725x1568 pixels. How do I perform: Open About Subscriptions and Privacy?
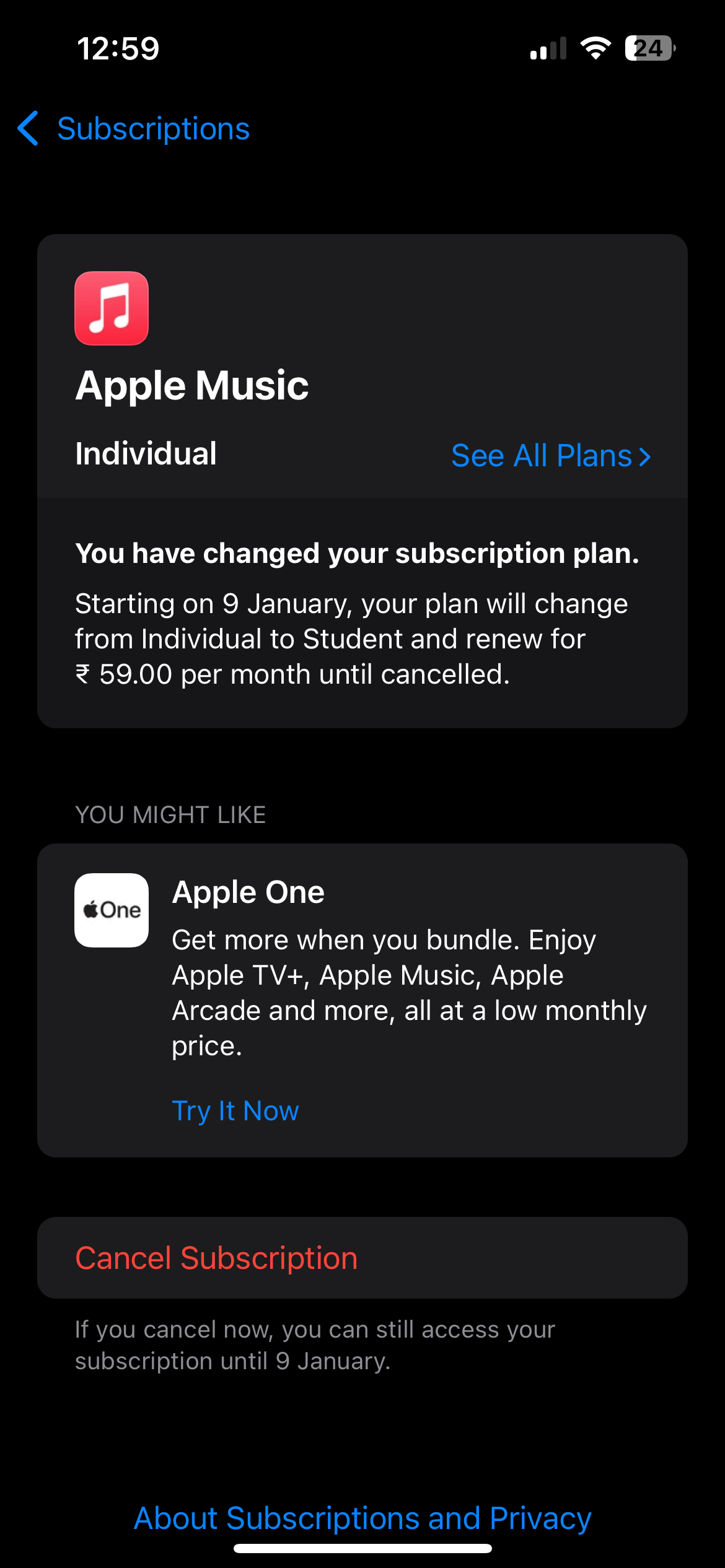(x=362, y=1518)
